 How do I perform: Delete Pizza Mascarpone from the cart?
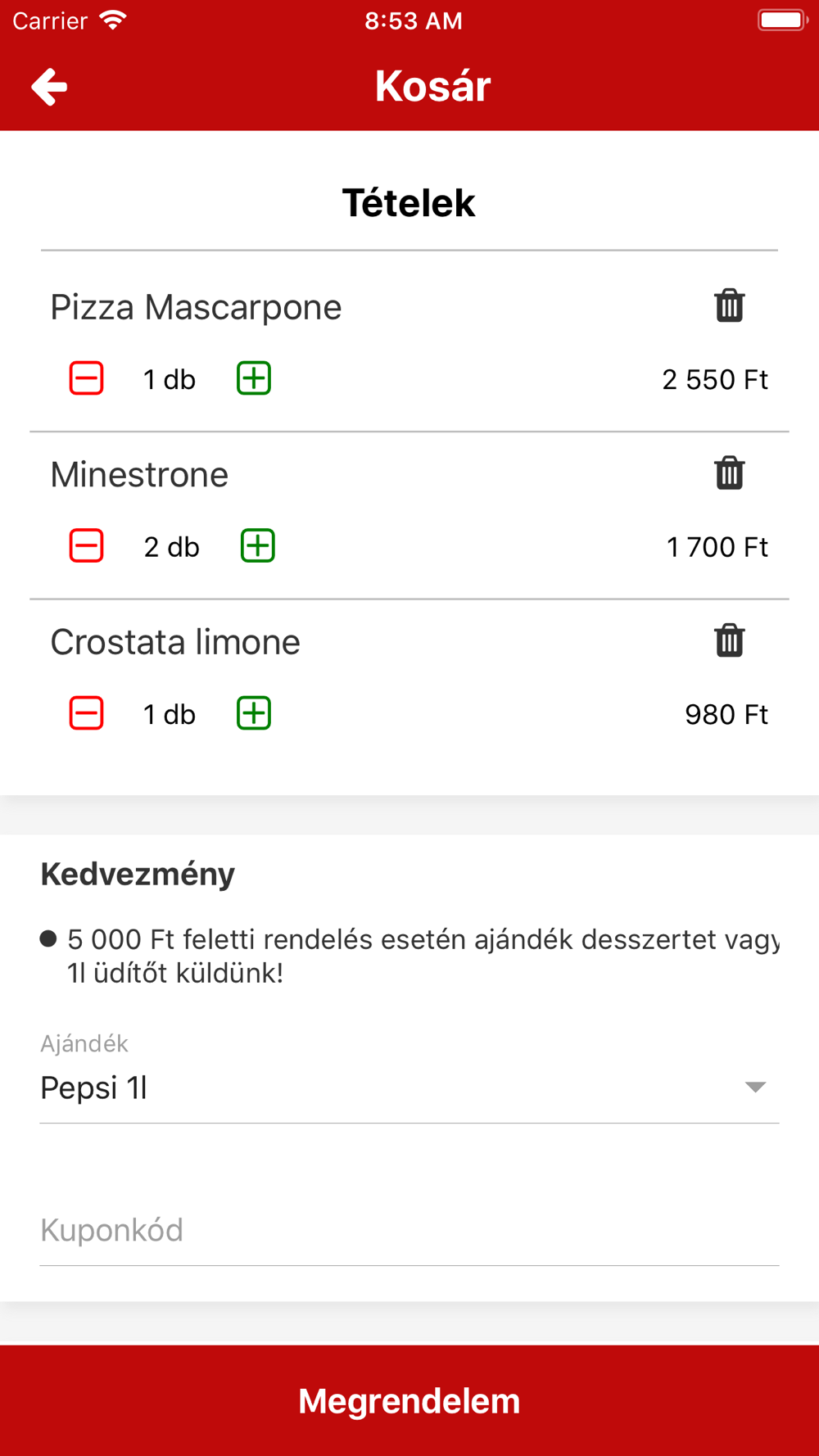[729, 306]
